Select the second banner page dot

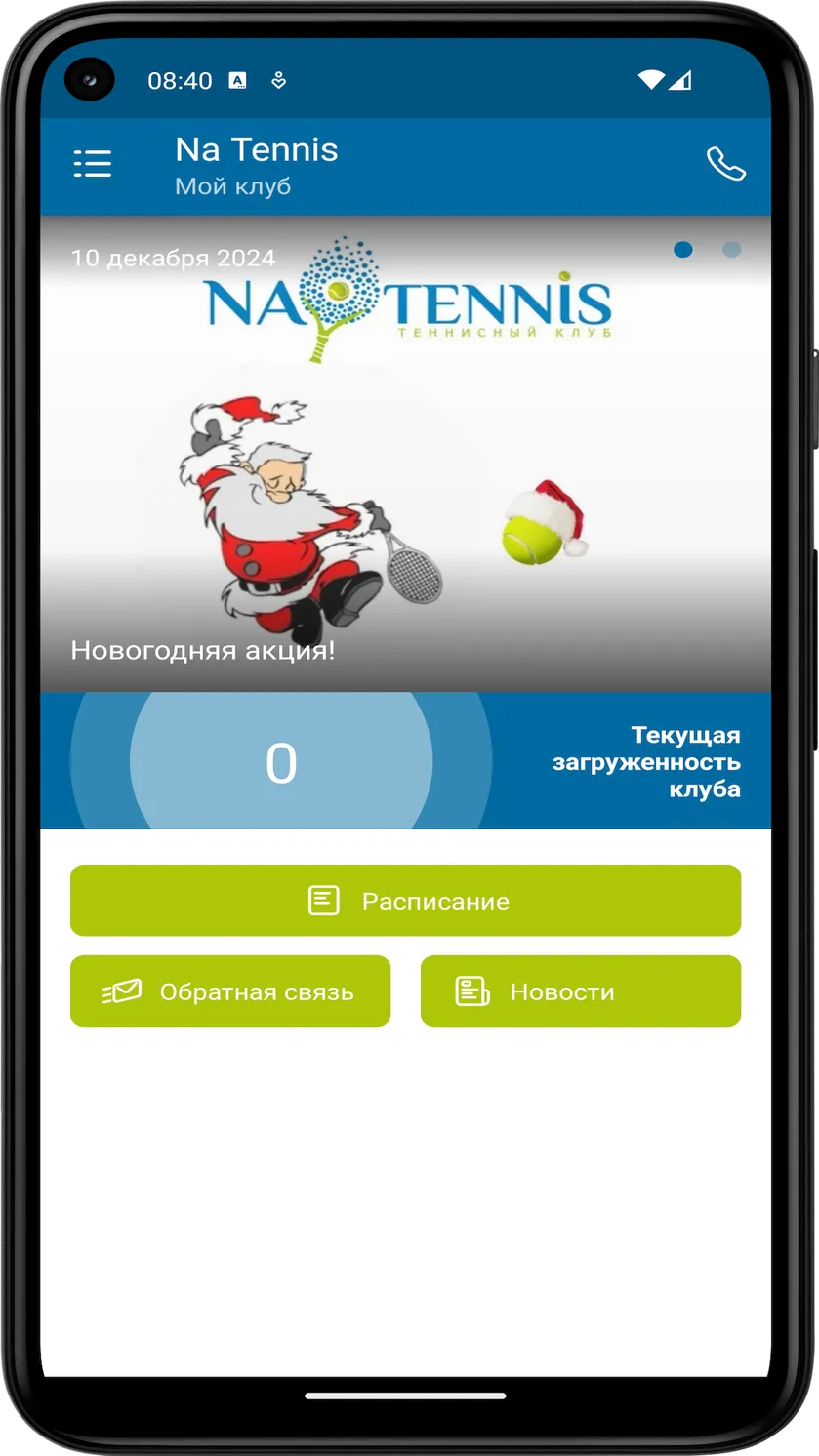731,250
